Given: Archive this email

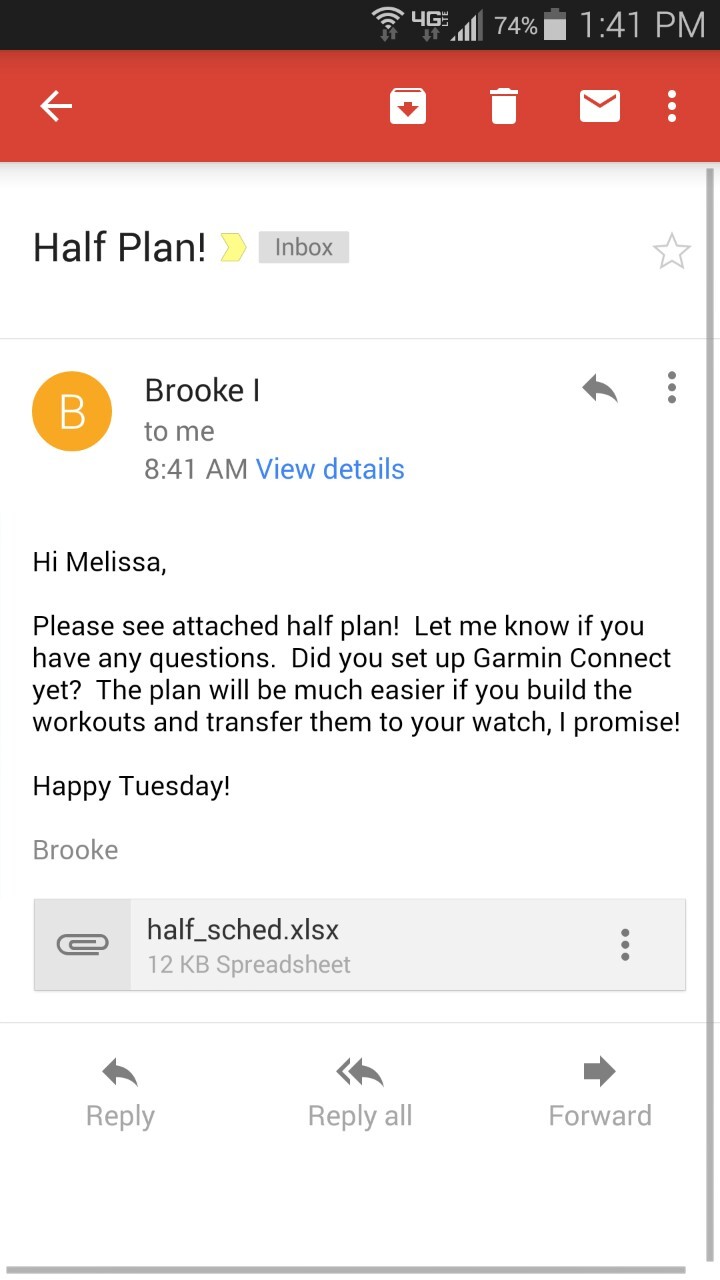Looking at the screenshot, I should pyautogui.click(x=408, y=106).
